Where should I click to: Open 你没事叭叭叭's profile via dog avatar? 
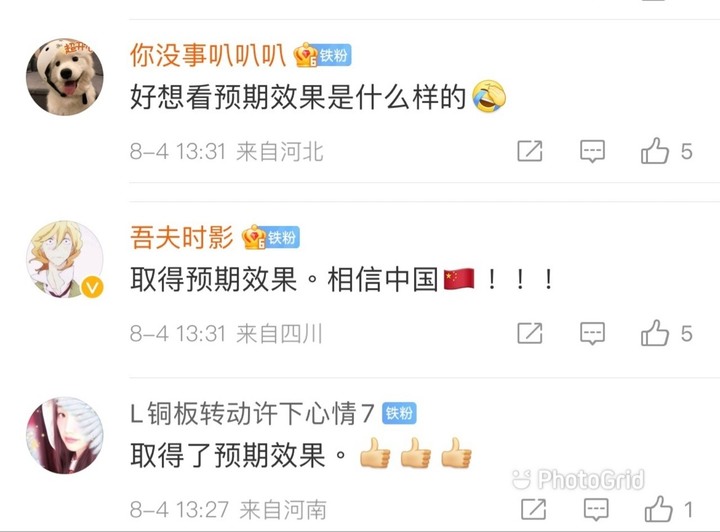pyautogui.click(x=64, y=76)
